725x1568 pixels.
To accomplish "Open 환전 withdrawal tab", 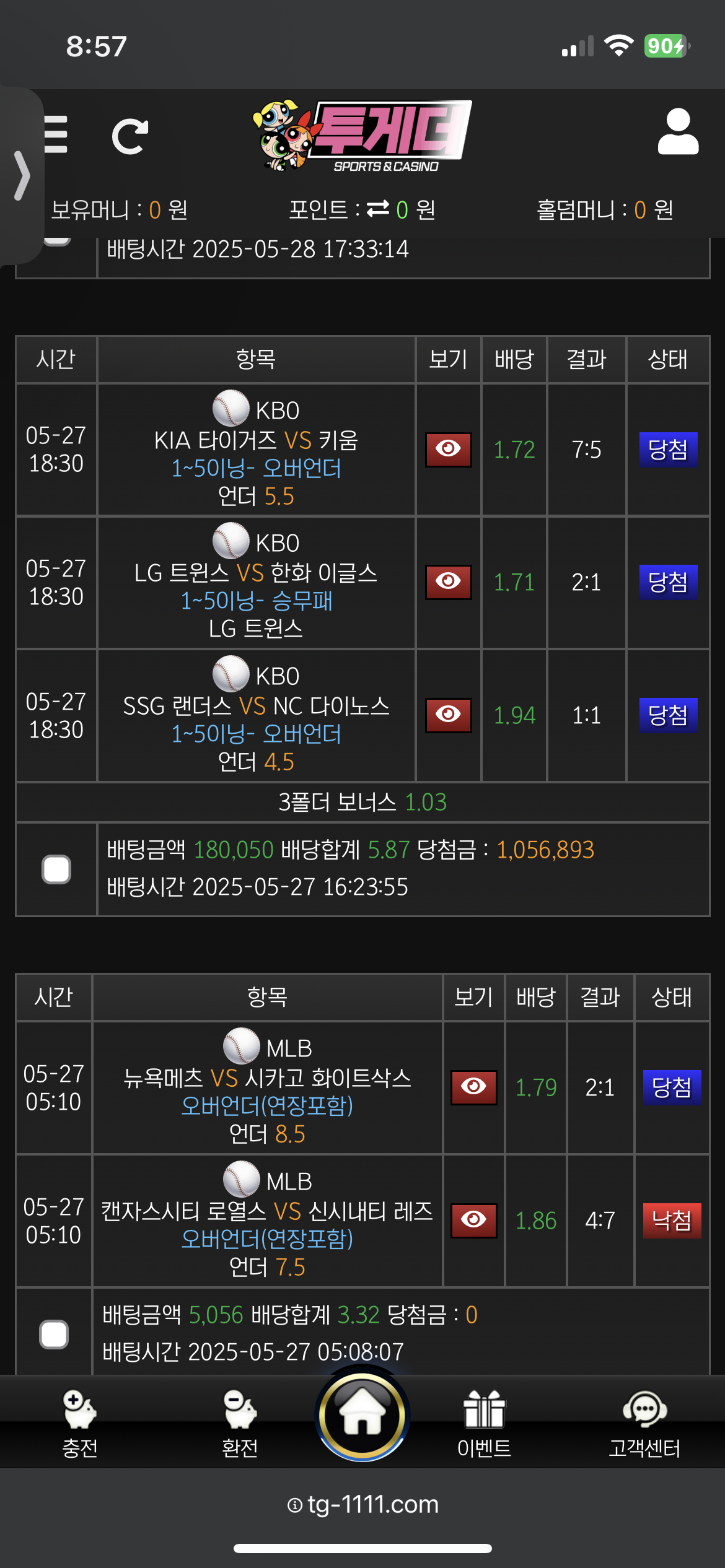I will (240, 1423).
